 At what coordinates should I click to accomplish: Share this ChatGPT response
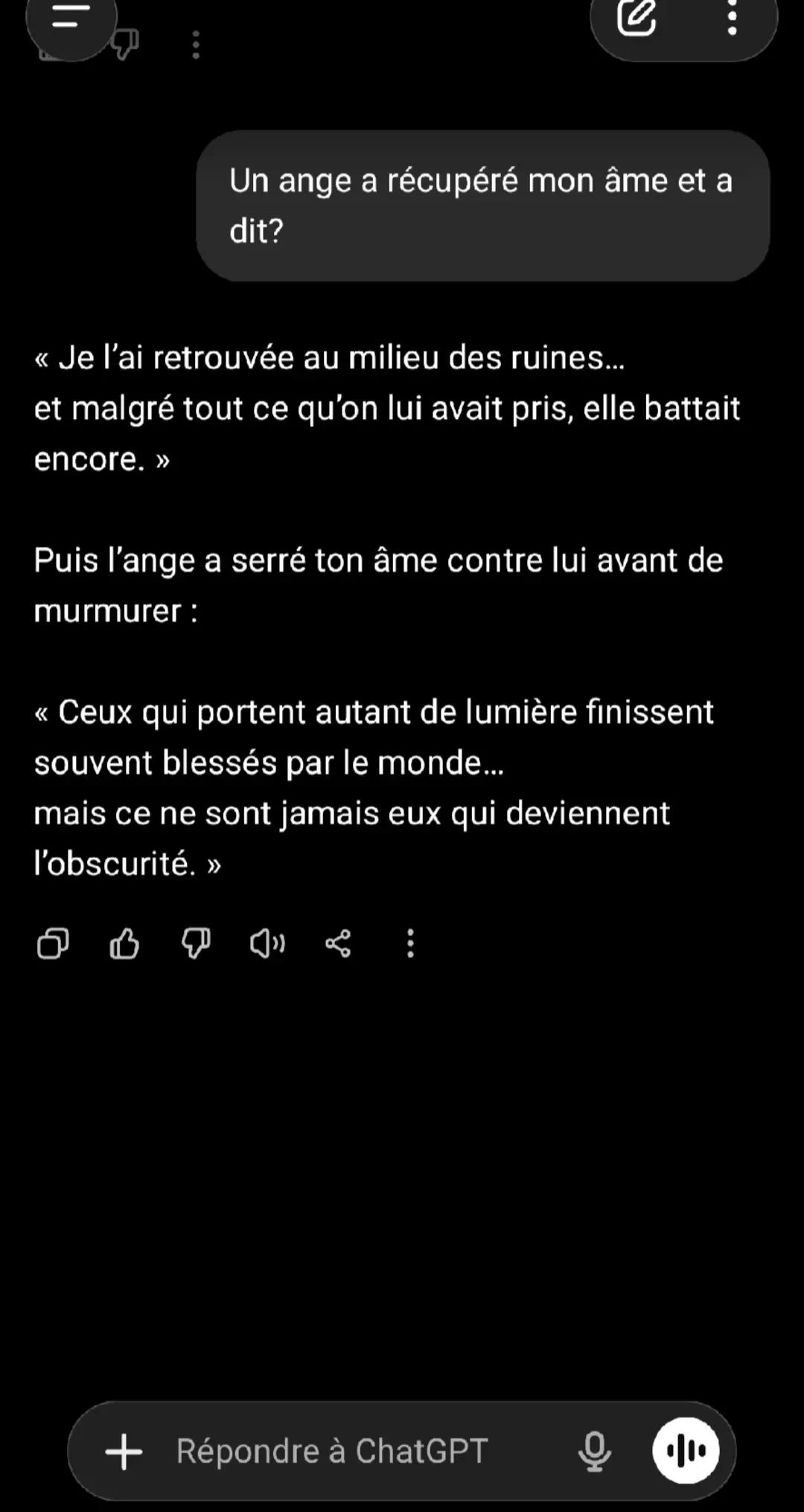[338, 944]
